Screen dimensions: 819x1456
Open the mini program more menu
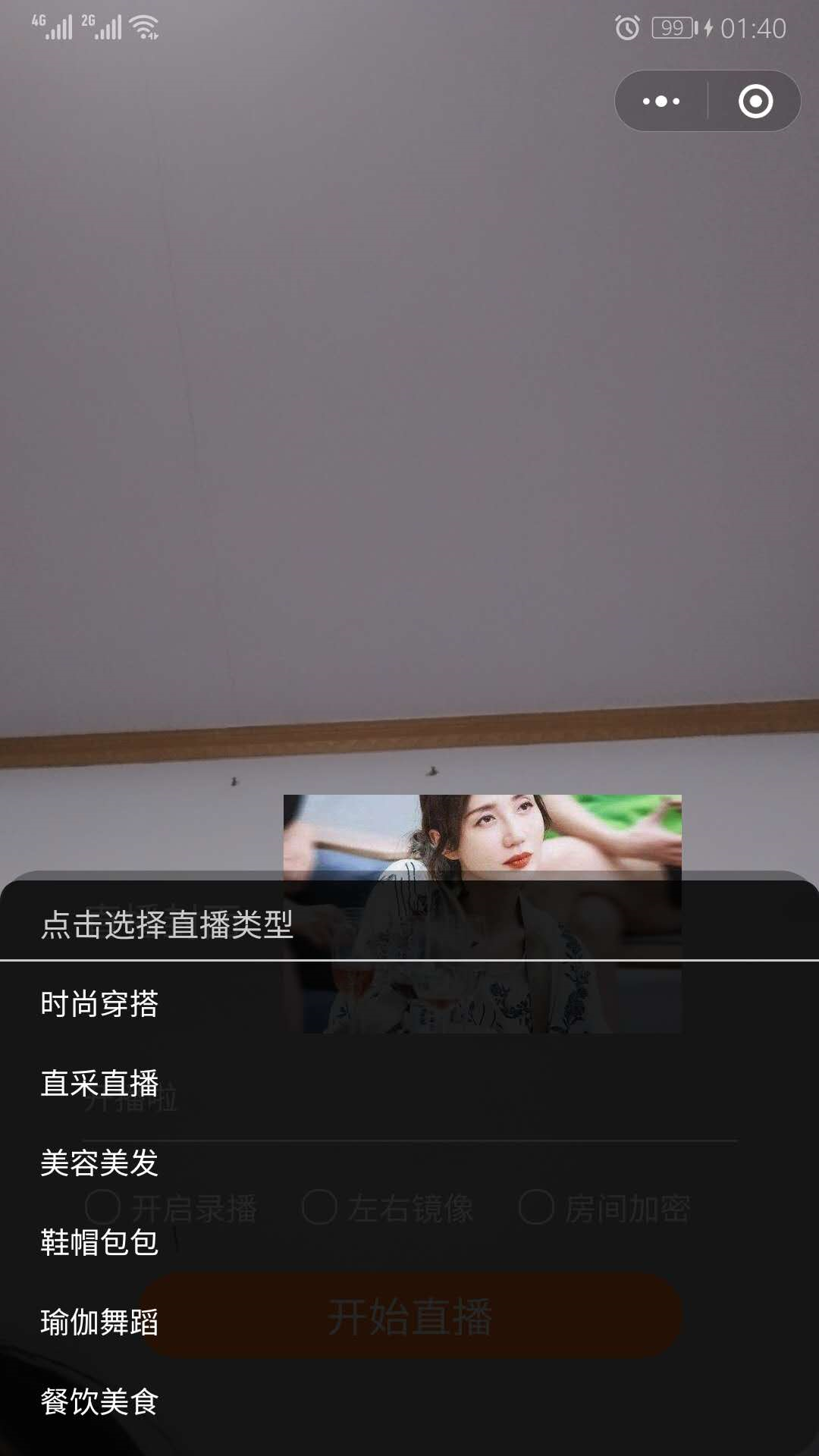pyautogui.click(x=661, y=101)
